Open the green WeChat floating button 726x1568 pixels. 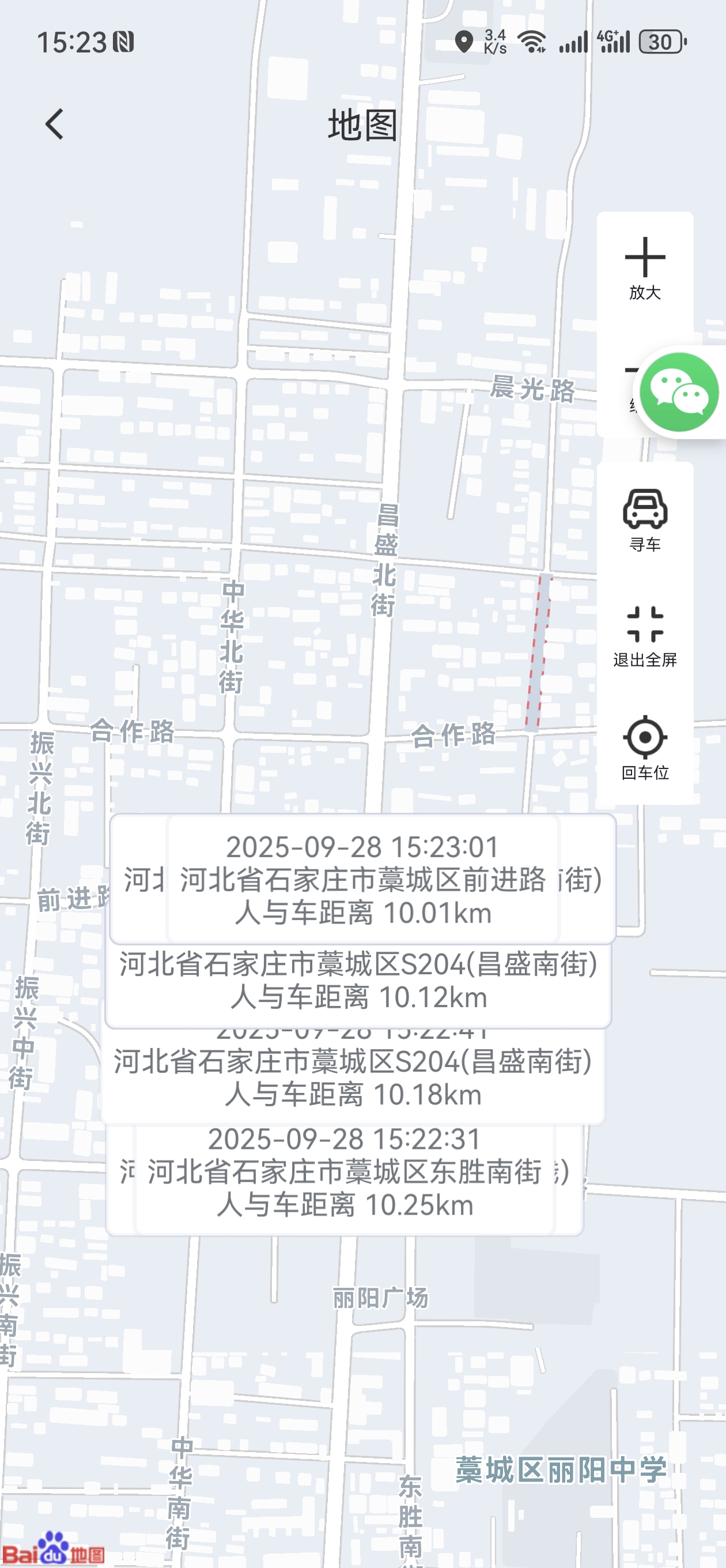679,392
